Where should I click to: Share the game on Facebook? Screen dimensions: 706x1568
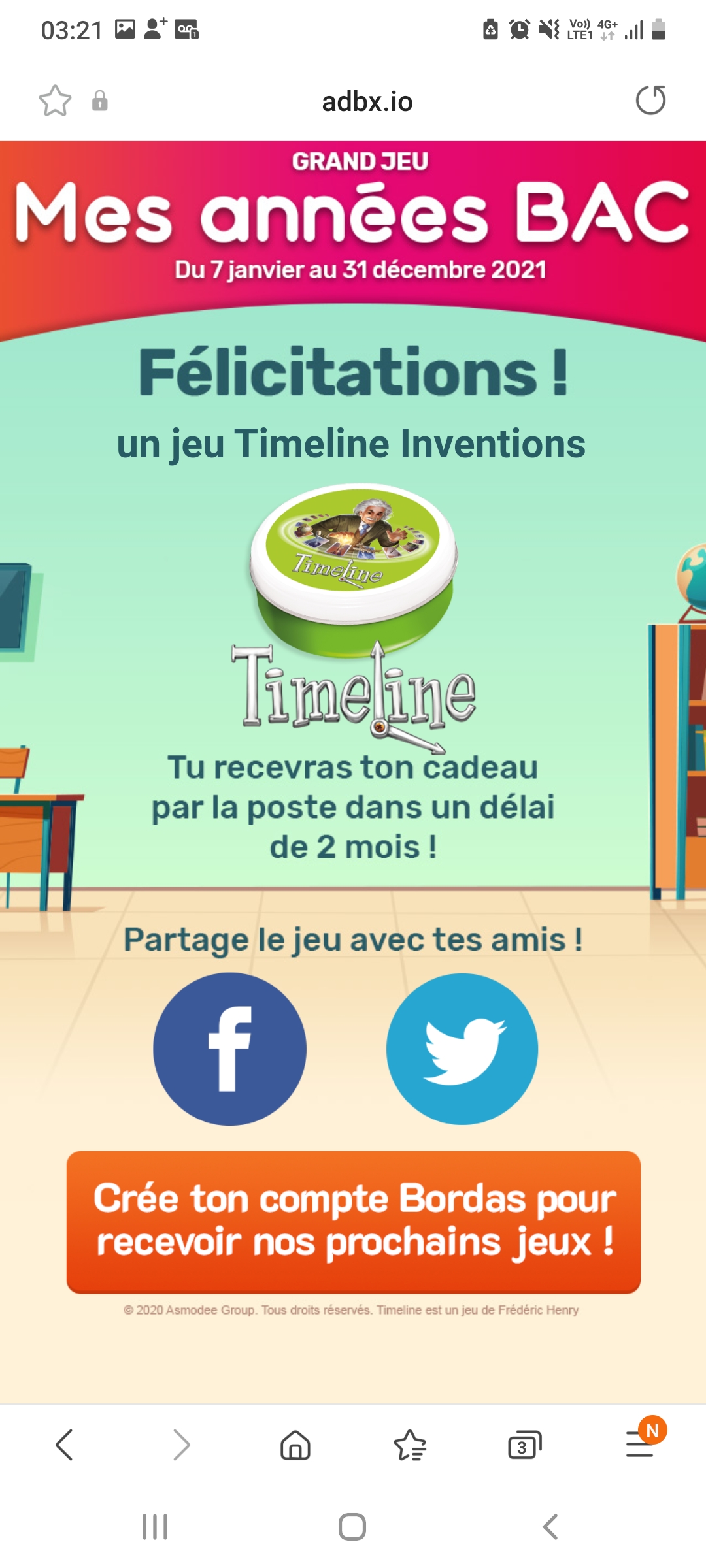(229, 1049)
